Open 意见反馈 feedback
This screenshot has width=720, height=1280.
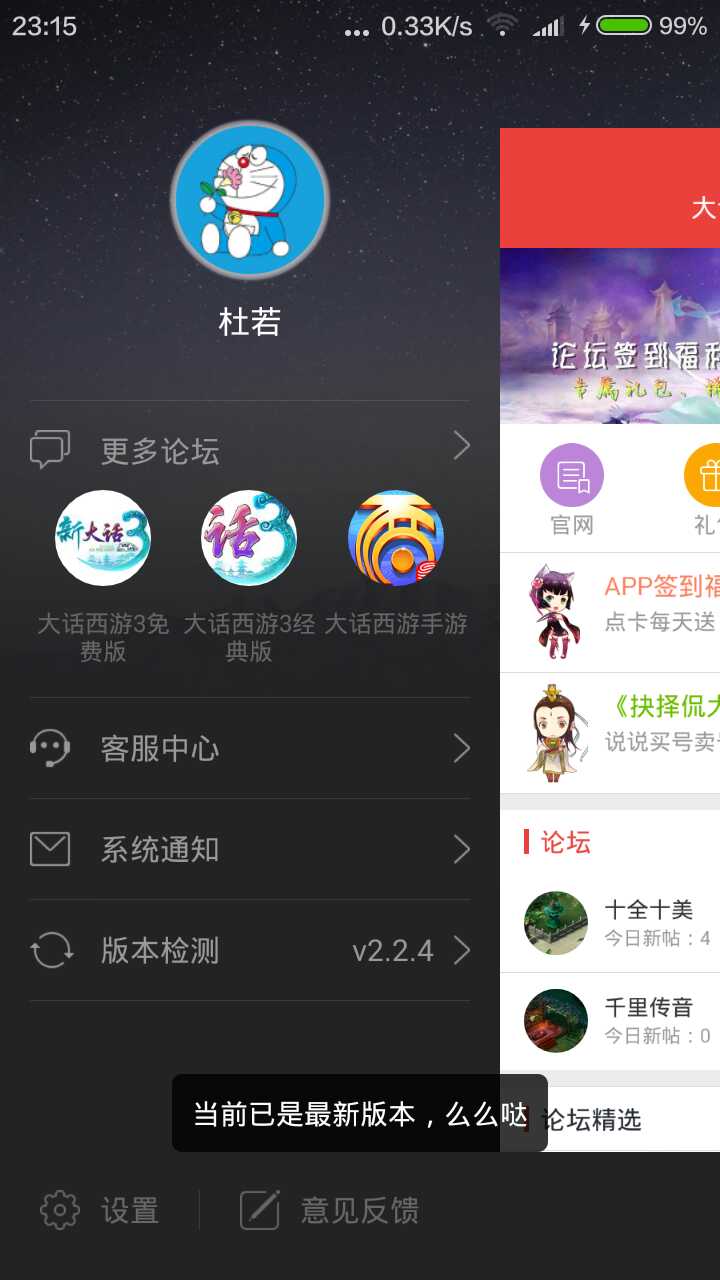[x=330, y=1210]
